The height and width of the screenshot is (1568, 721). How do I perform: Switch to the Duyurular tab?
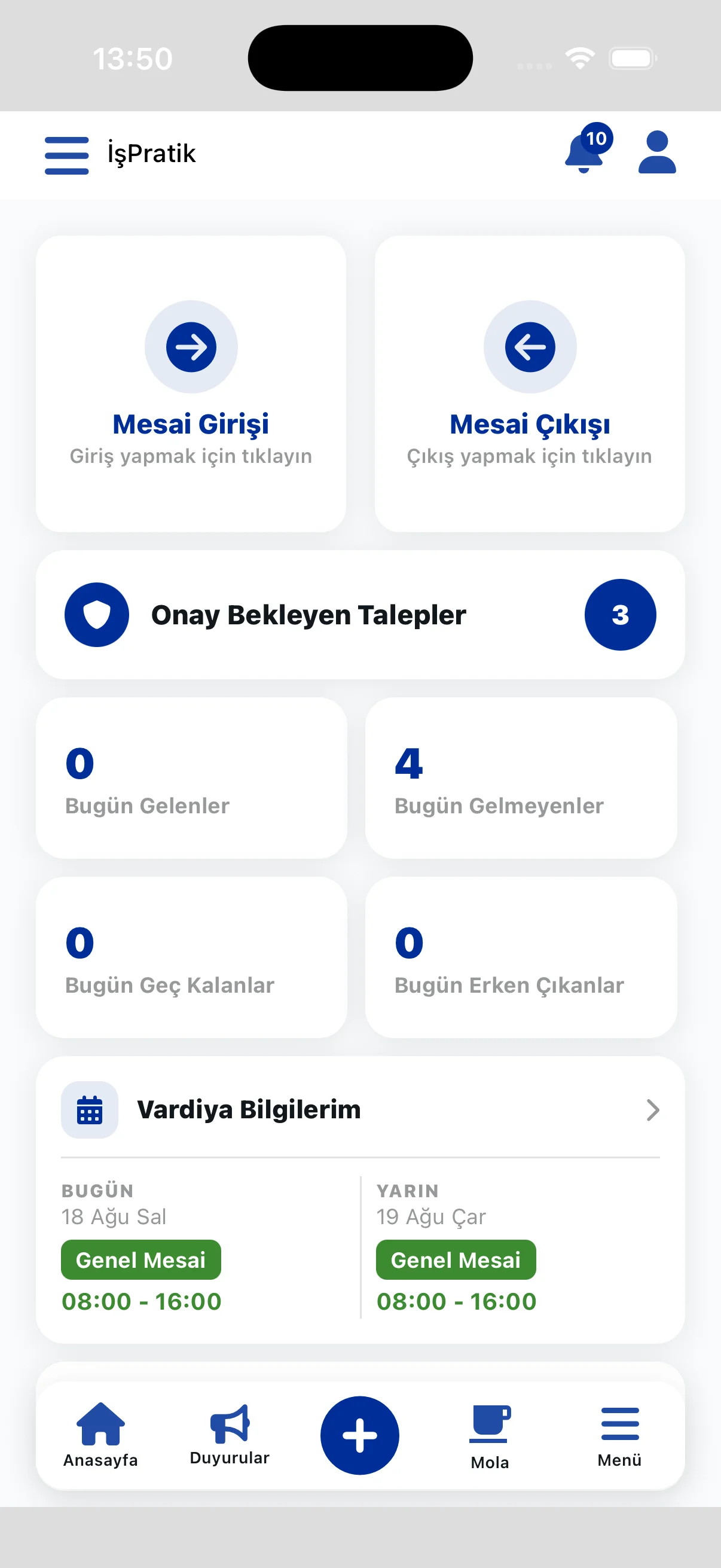pyautogui.click(x=230, y=1435)
